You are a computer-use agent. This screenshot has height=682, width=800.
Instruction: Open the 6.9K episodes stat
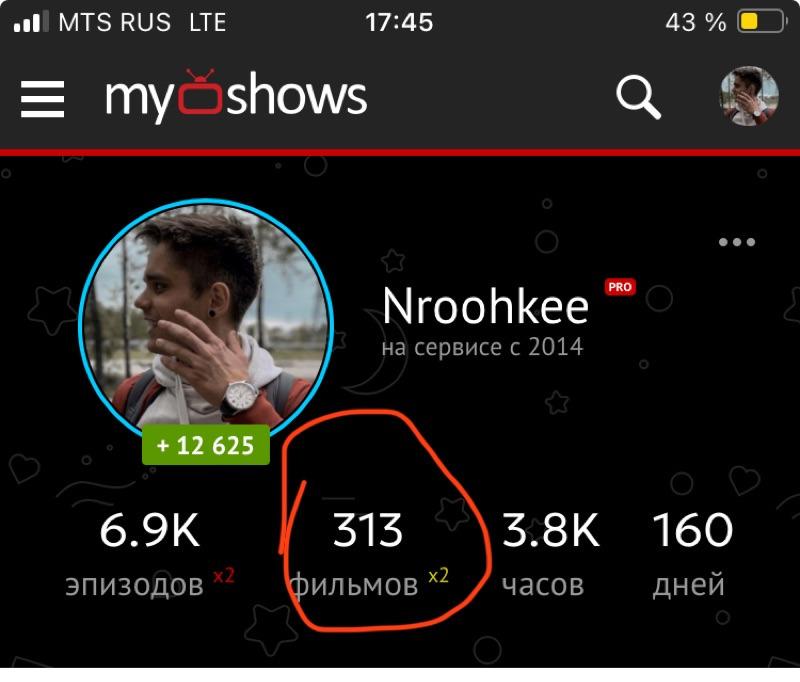click(150, 553)
